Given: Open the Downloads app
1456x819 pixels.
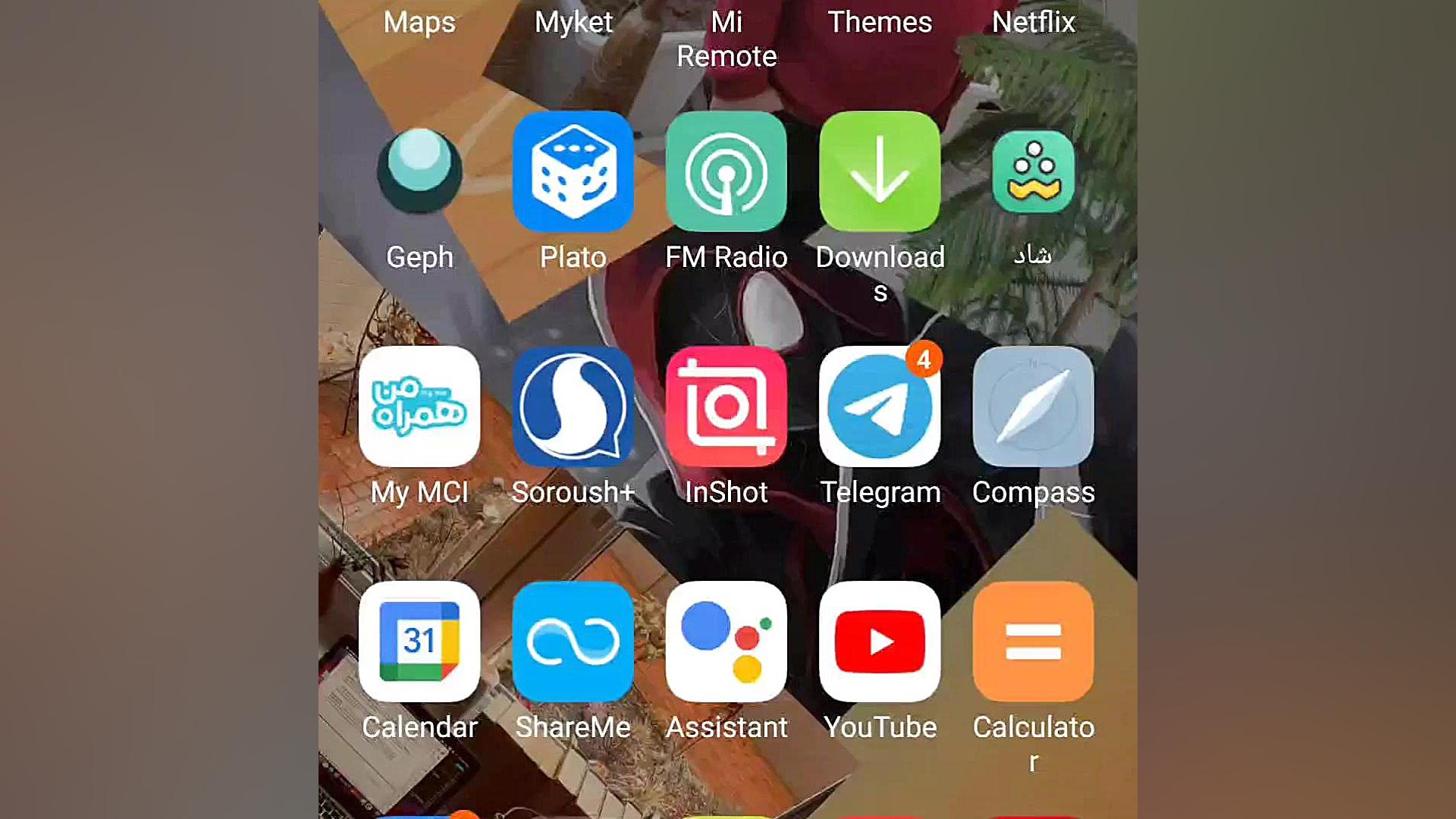Looking at the screenshot, I should [880, 172].
